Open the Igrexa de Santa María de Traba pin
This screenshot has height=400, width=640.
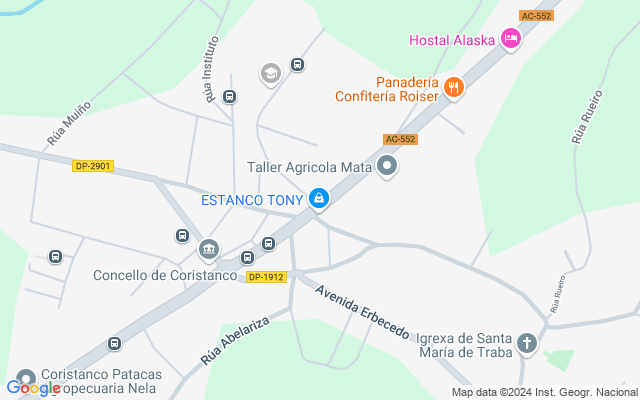pyautogui.click(x=527, y=345)
